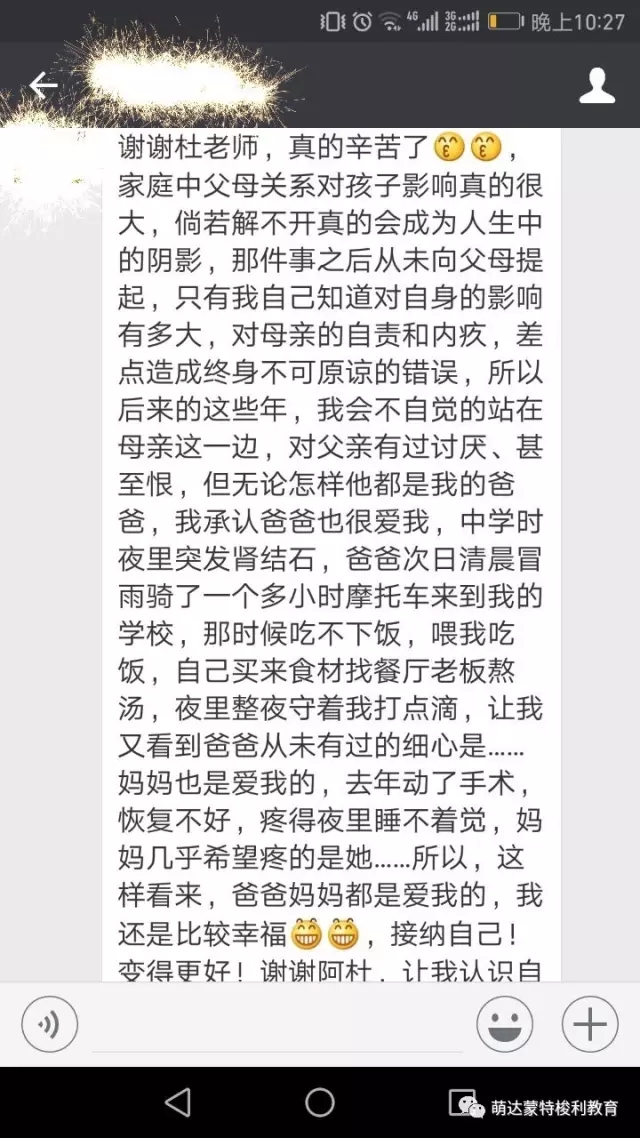The image size is (640, 1138).
Task: Switch to voice message input
Action: click(49, 1024)
